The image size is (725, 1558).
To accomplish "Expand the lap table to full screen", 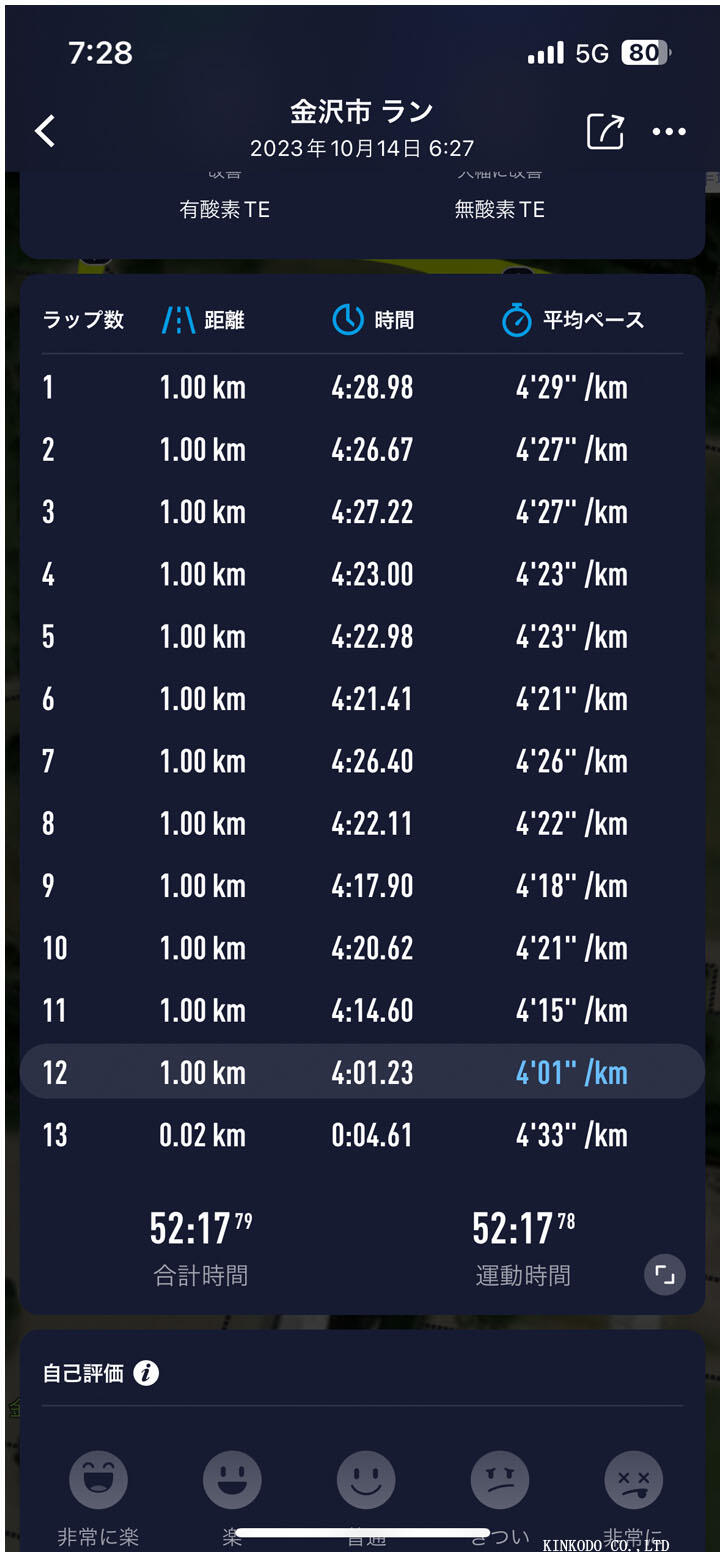I will [665, 1275].
